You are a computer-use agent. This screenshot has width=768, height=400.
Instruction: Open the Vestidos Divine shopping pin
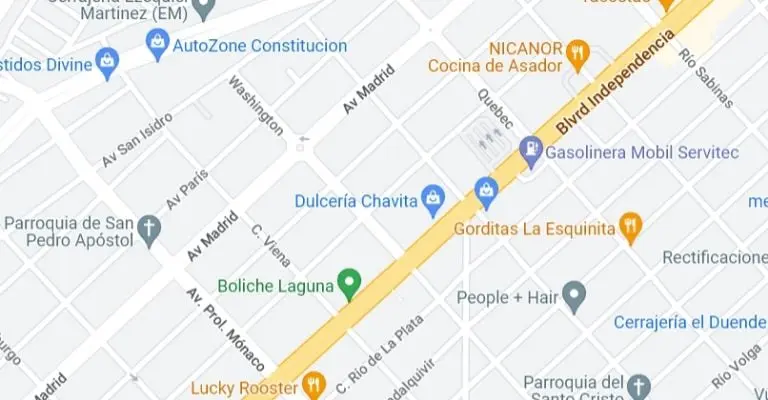107,63
